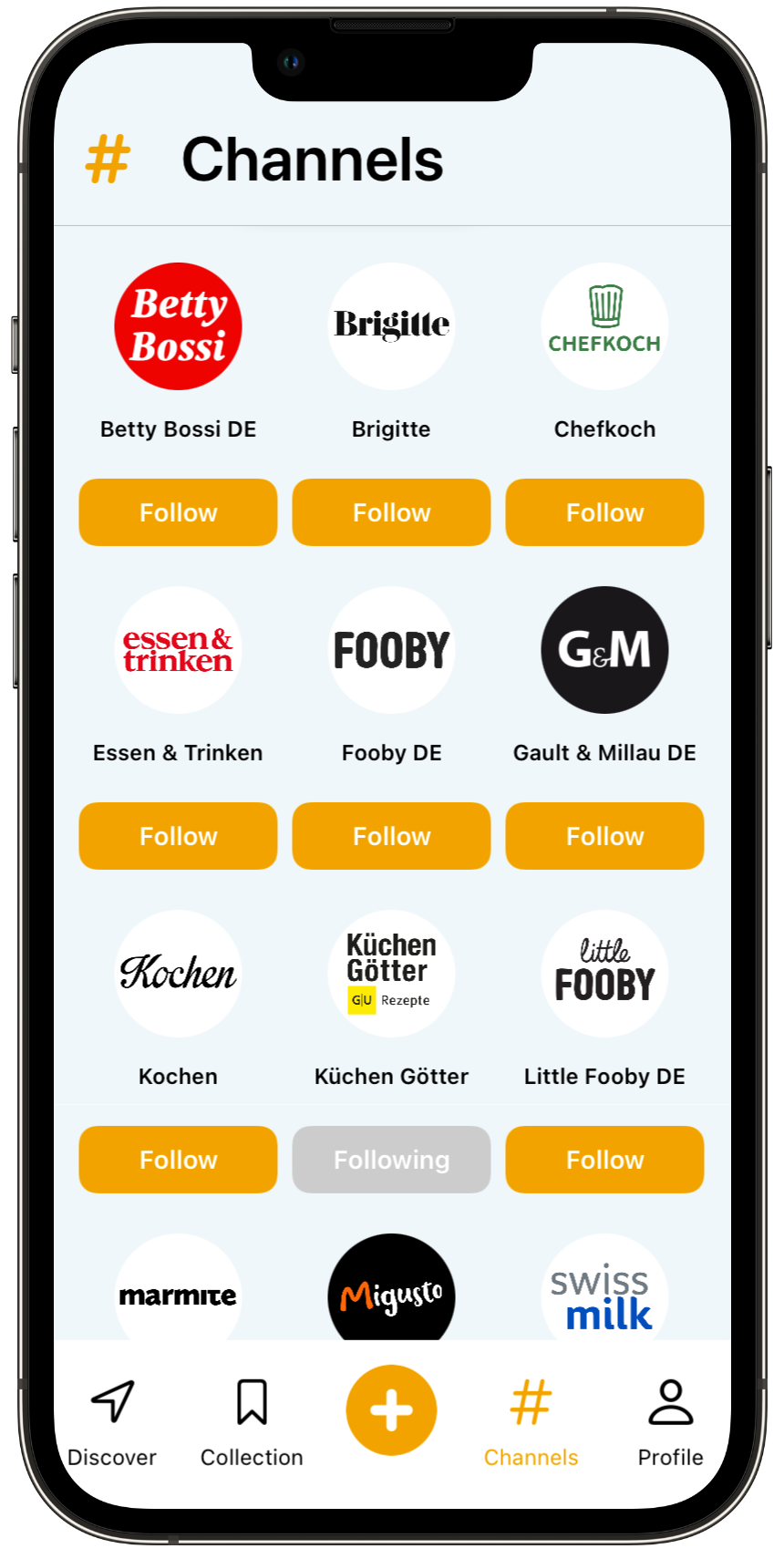Follow the Fooby DE channel
The height and width of the screenshot is (1559, 784).
click(x=391, y=836)
